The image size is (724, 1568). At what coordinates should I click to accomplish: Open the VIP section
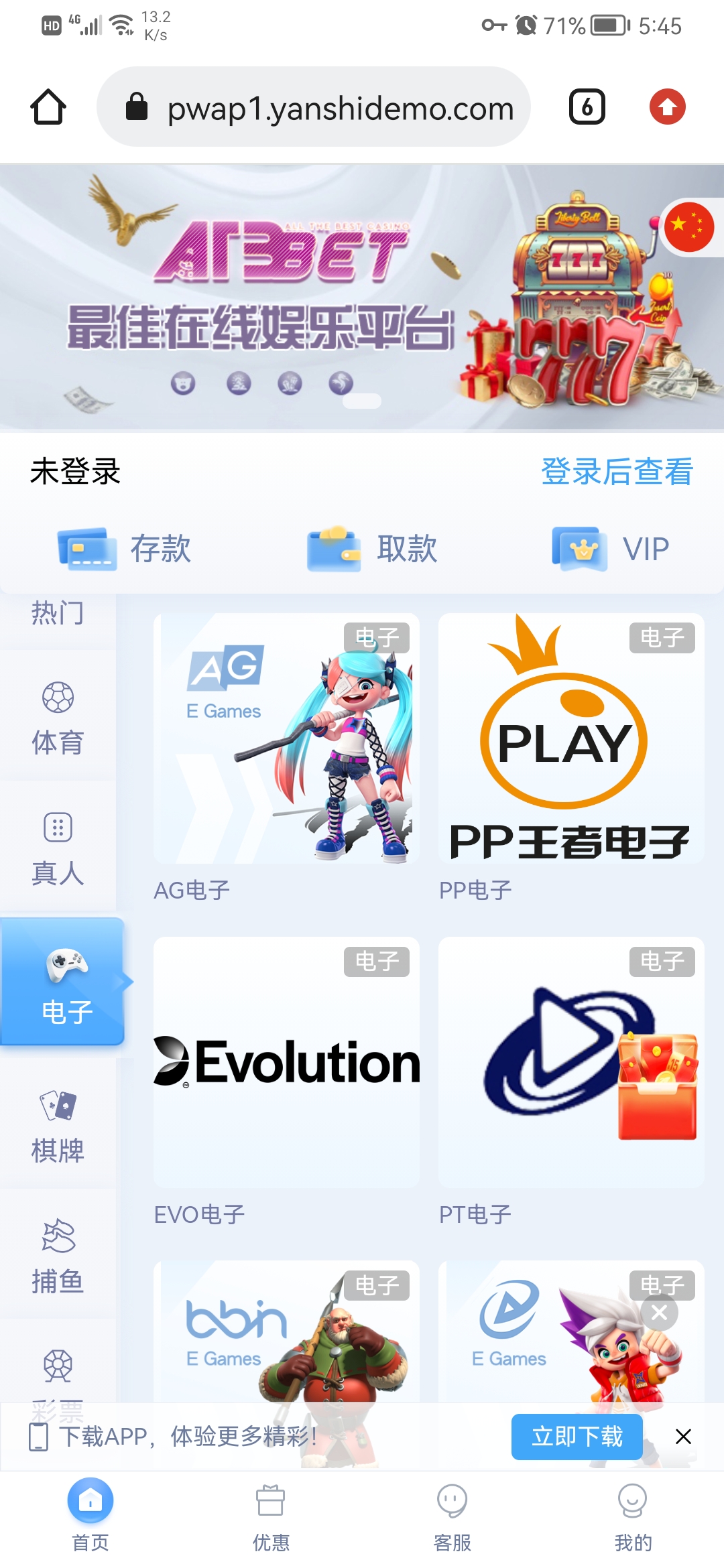pos(611,549)
